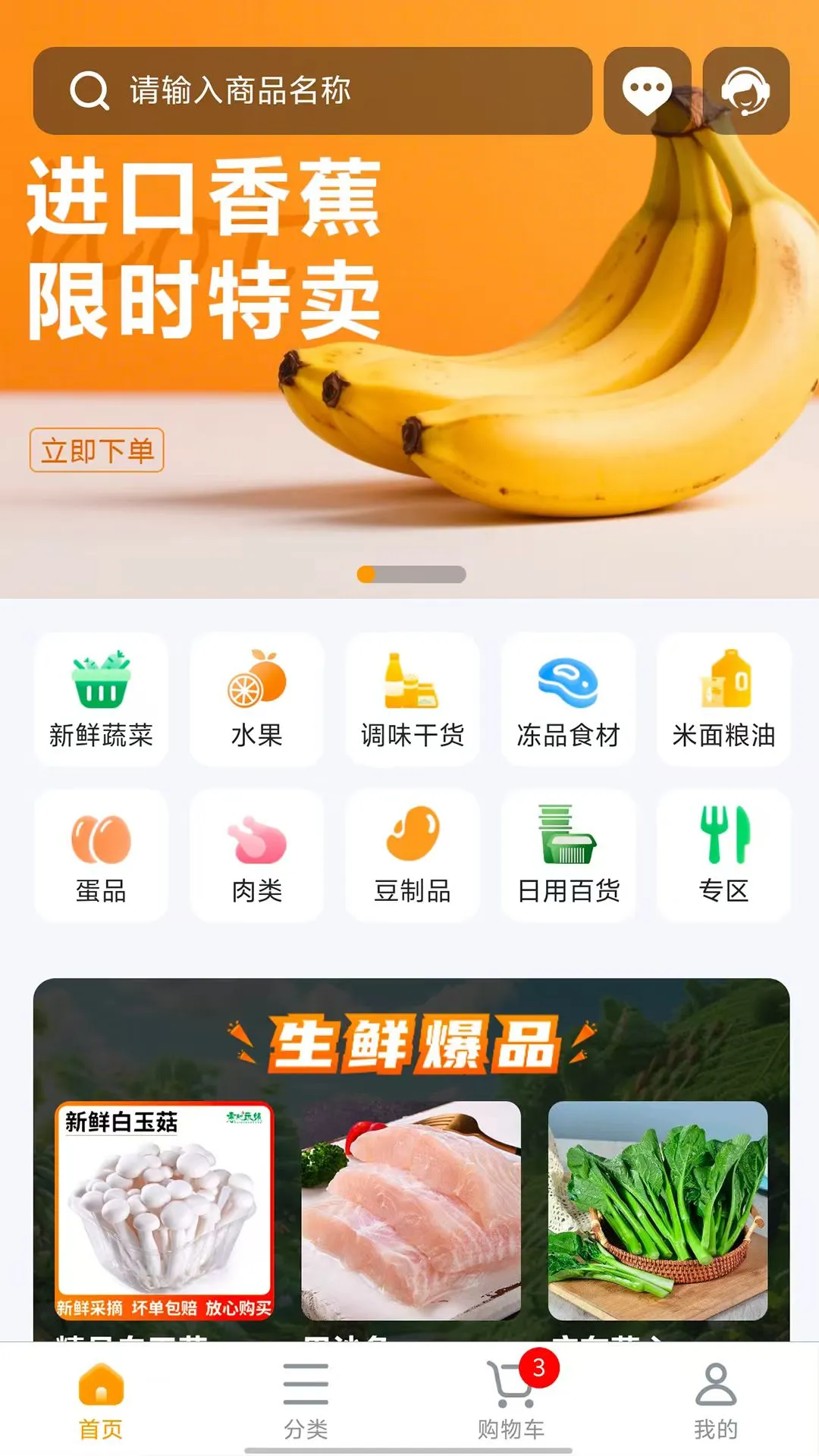Select the 蛋品 egg category icon

[x=99, y=853]
